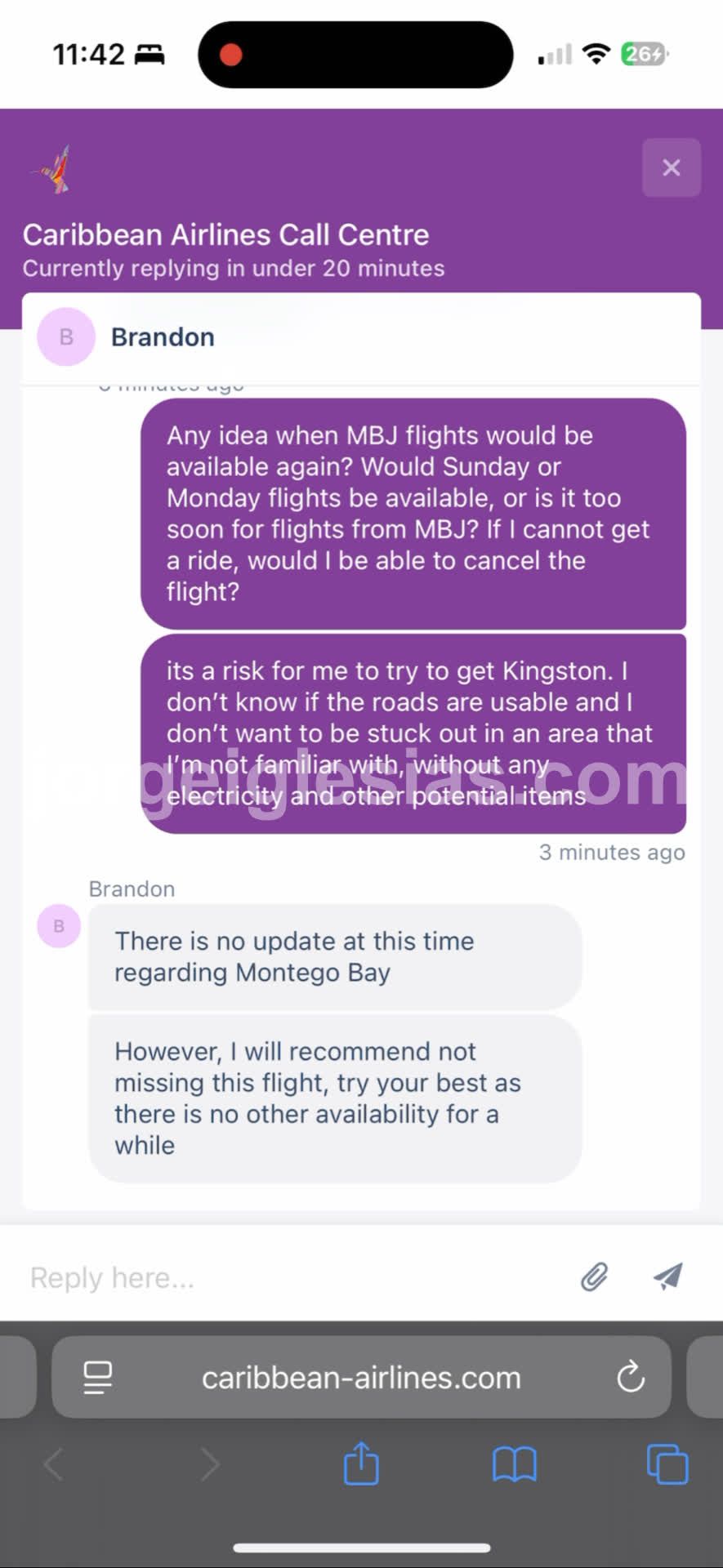Viewport: 723px width, 1568px height.
Task: Tap the Reply here message field
Action: click(x=286, y=1277)
